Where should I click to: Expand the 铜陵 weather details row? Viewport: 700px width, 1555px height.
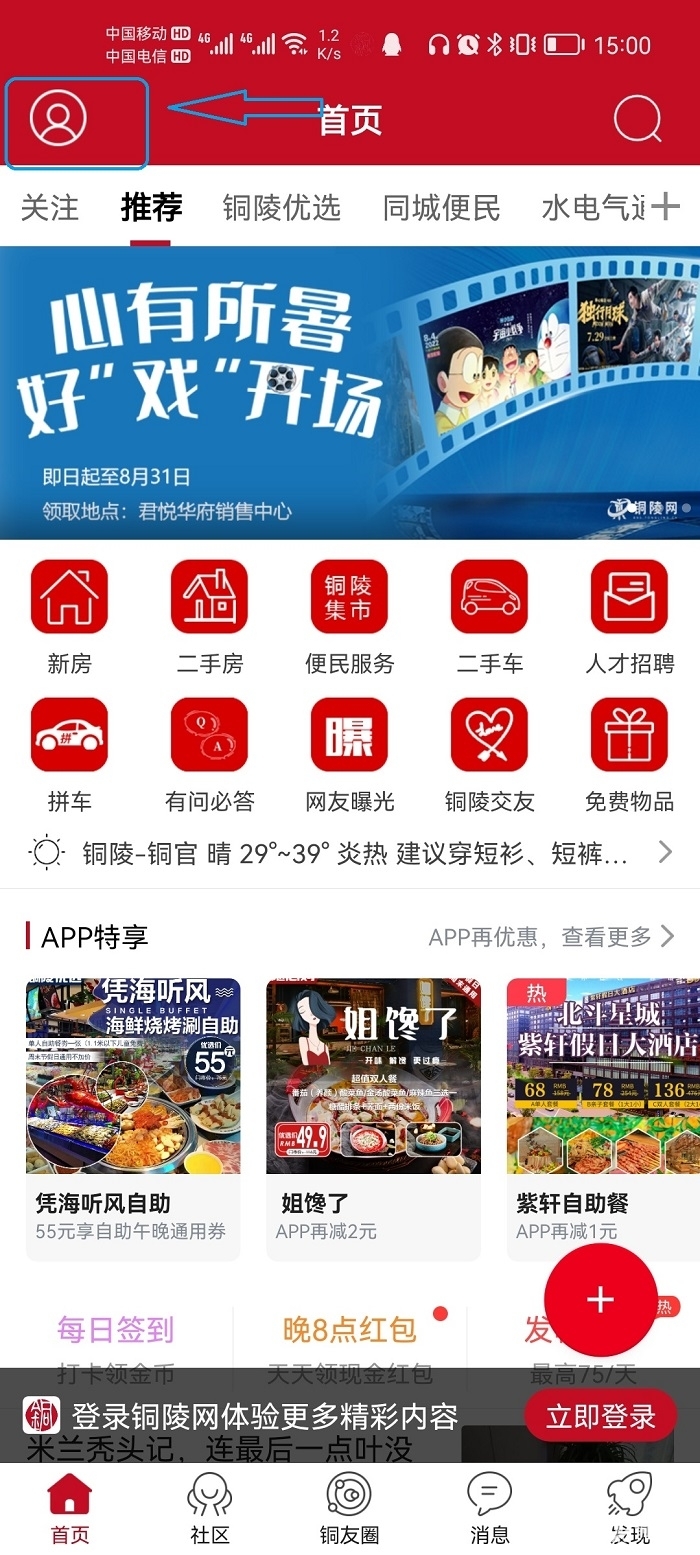pos(350,853)
